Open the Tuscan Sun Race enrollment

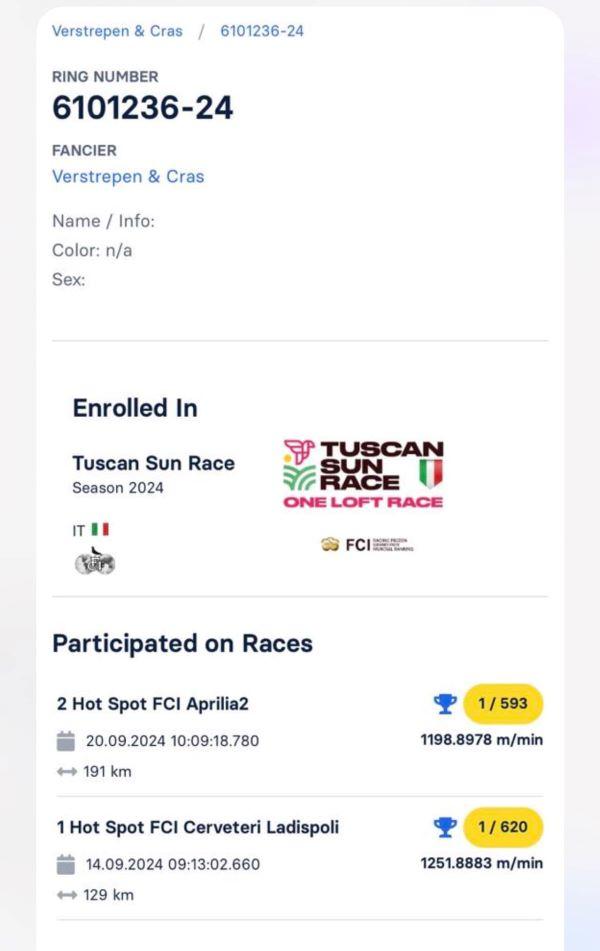coord(153,463)
